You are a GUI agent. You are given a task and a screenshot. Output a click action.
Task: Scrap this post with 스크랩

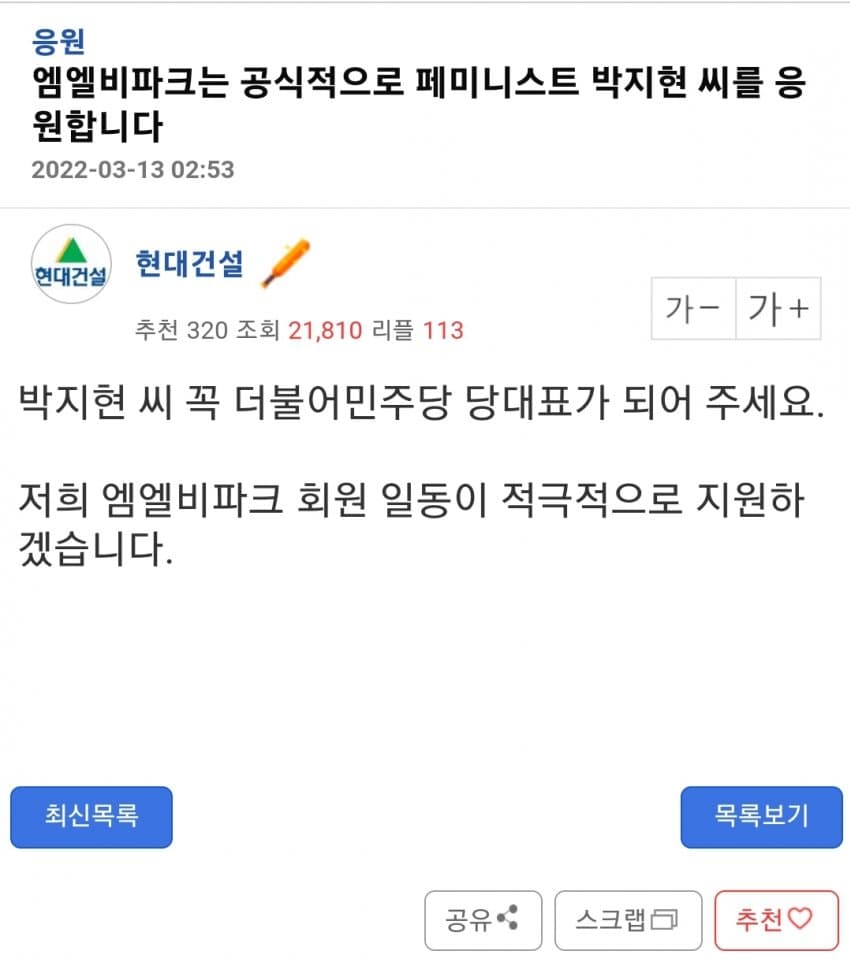click(x=627, y=920)
